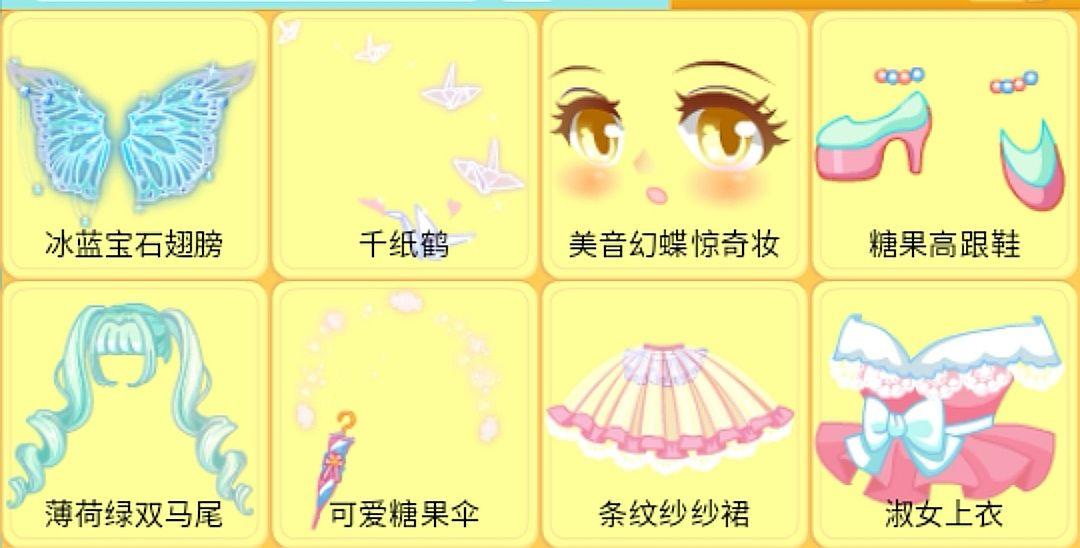1080x548 pixels.
Task: Choose the 千纸鹤 paper crane item
Action: 403,145
